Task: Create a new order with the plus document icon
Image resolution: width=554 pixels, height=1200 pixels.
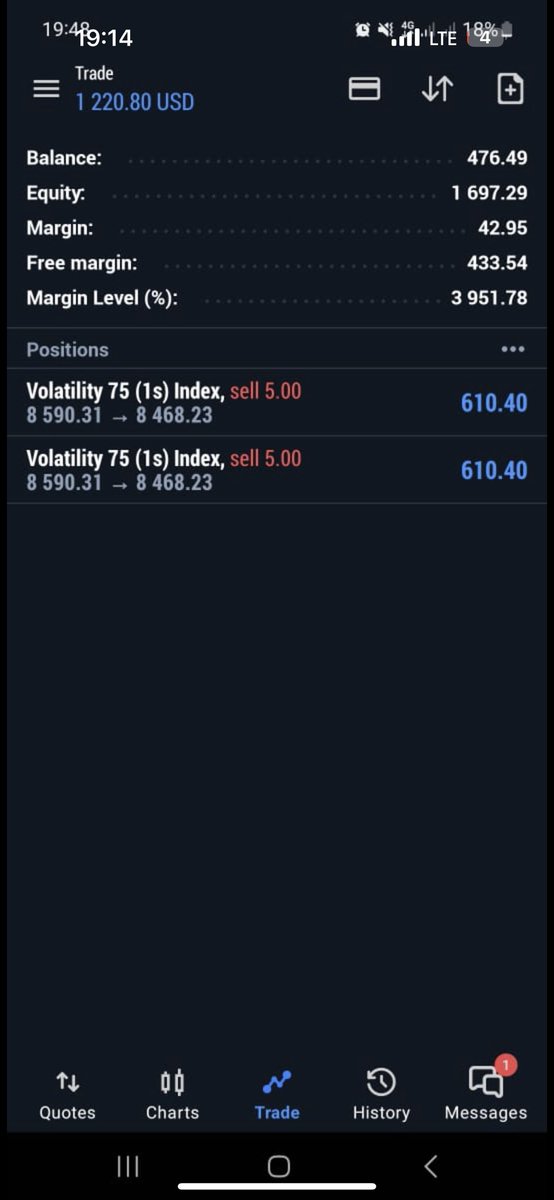Action: coord(510,89)
